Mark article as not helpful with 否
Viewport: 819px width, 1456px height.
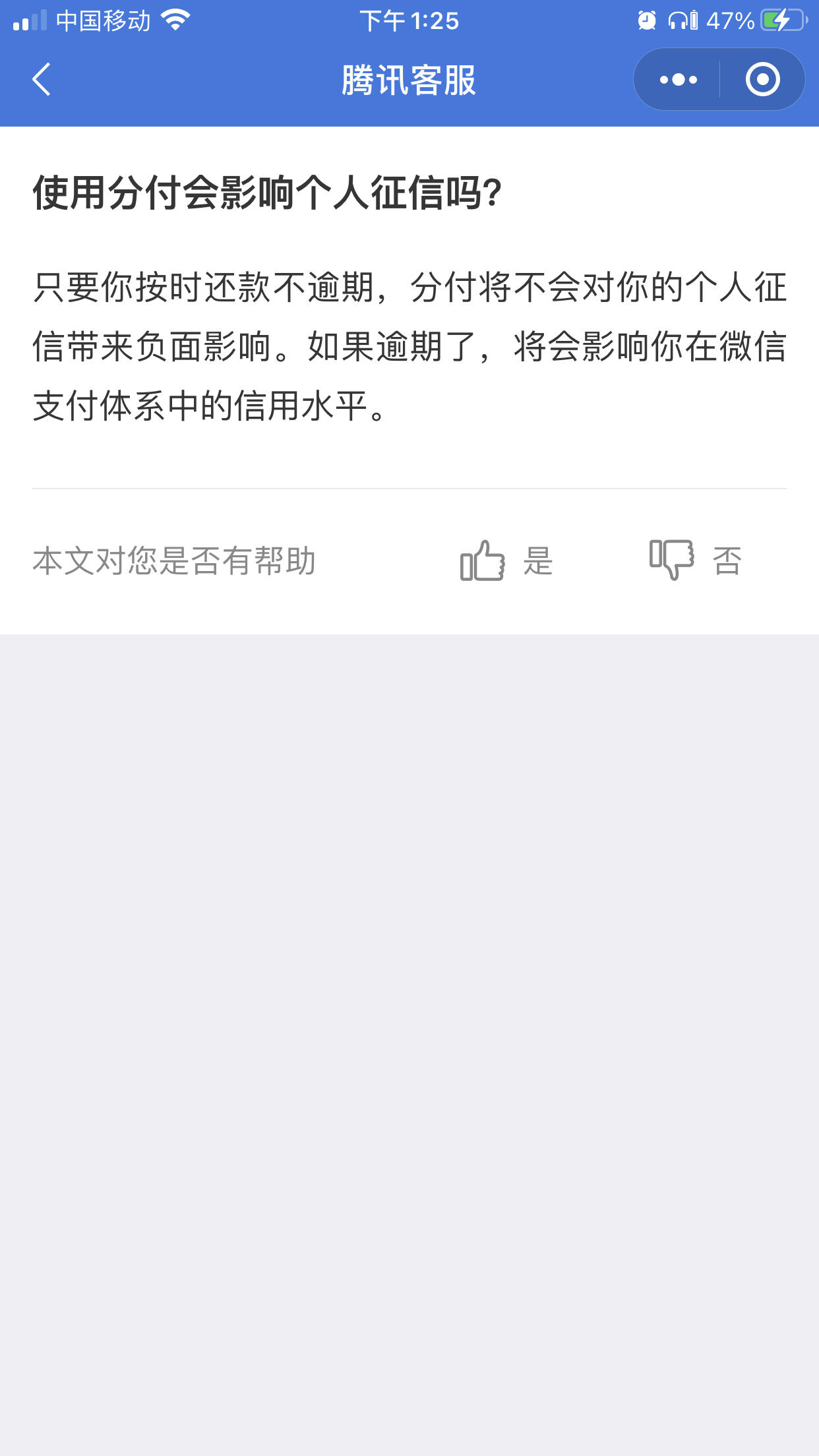(x=696, y=561)
